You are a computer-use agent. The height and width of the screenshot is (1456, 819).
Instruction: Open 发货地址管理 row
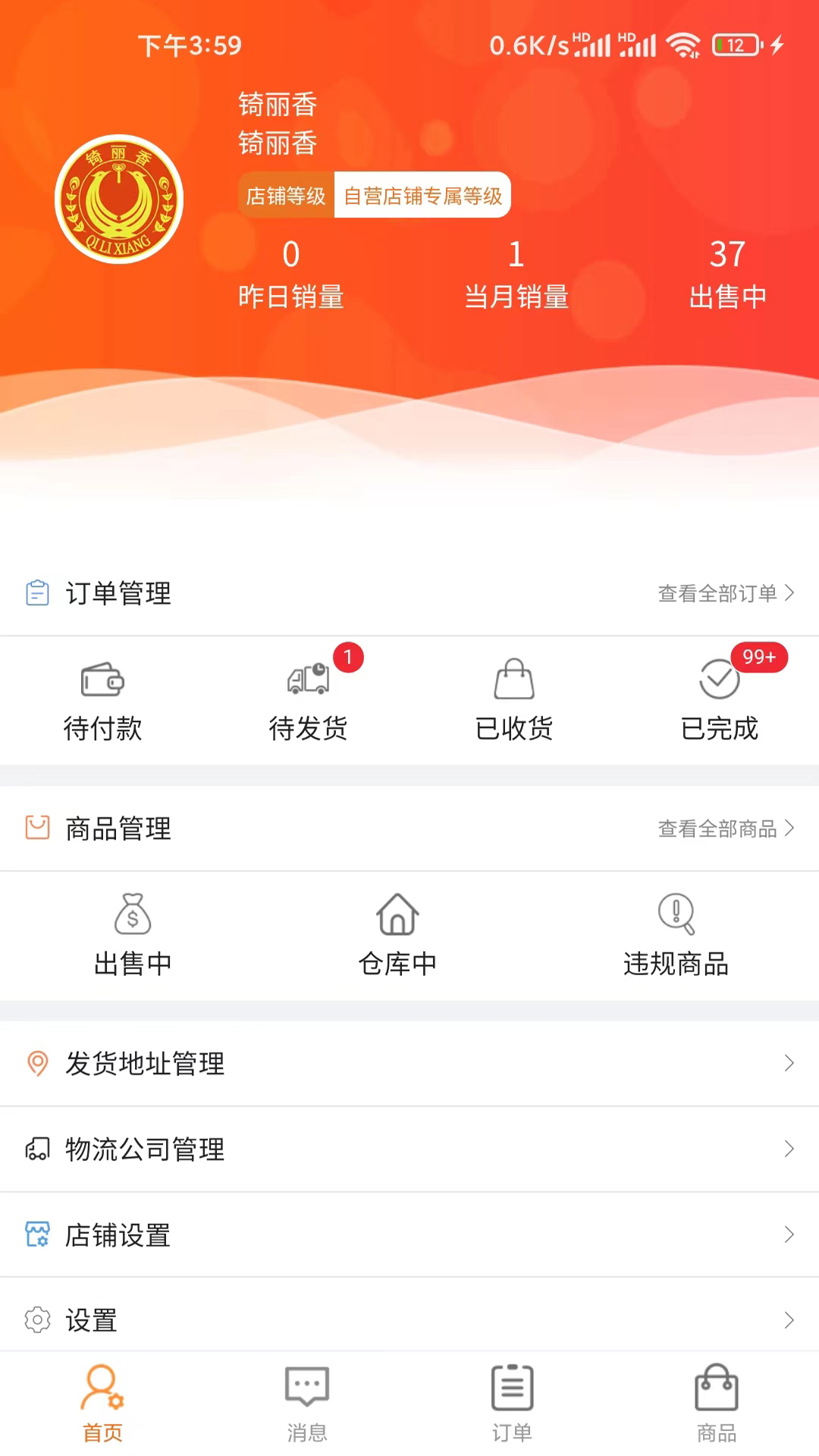click(409, 1063)
